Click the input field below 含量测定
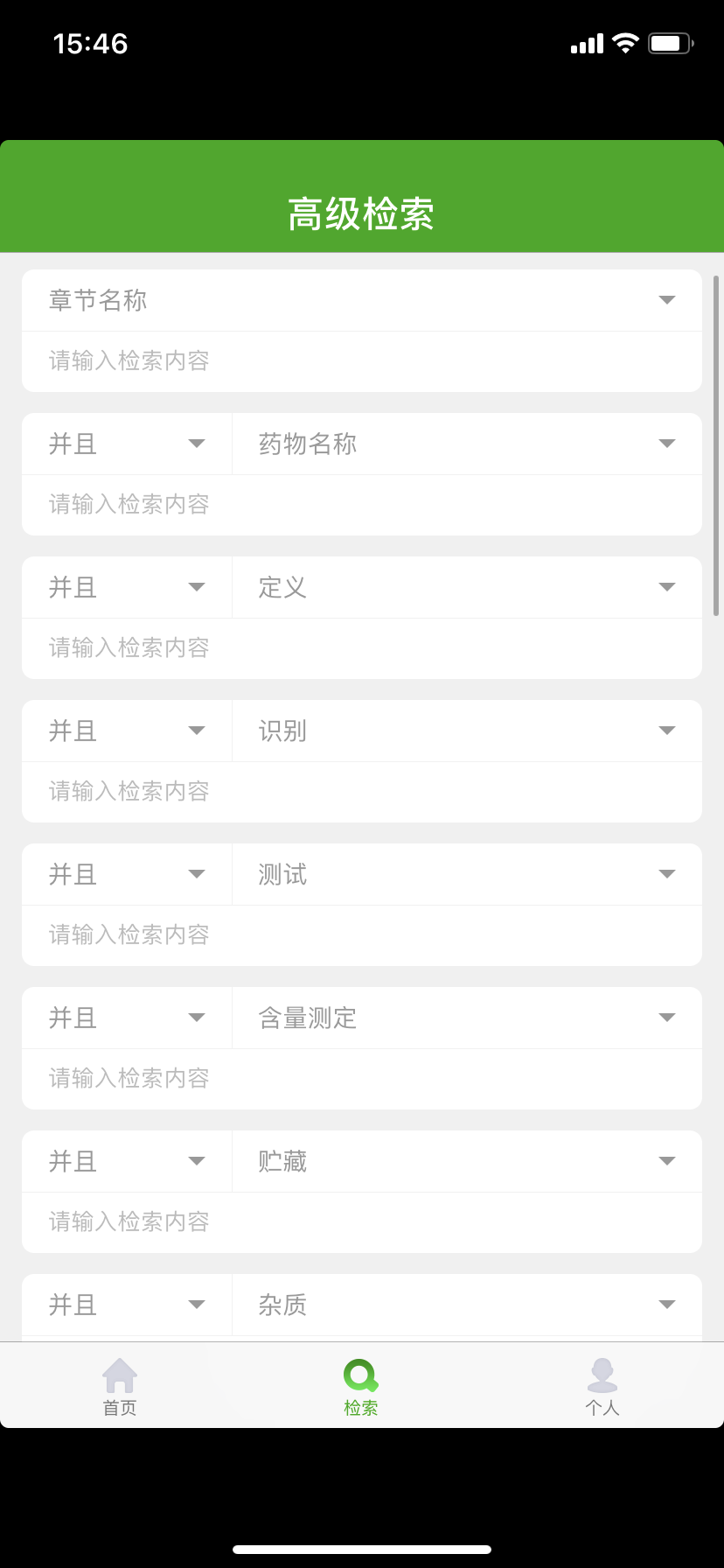724x1568 pixels. 361,1078
